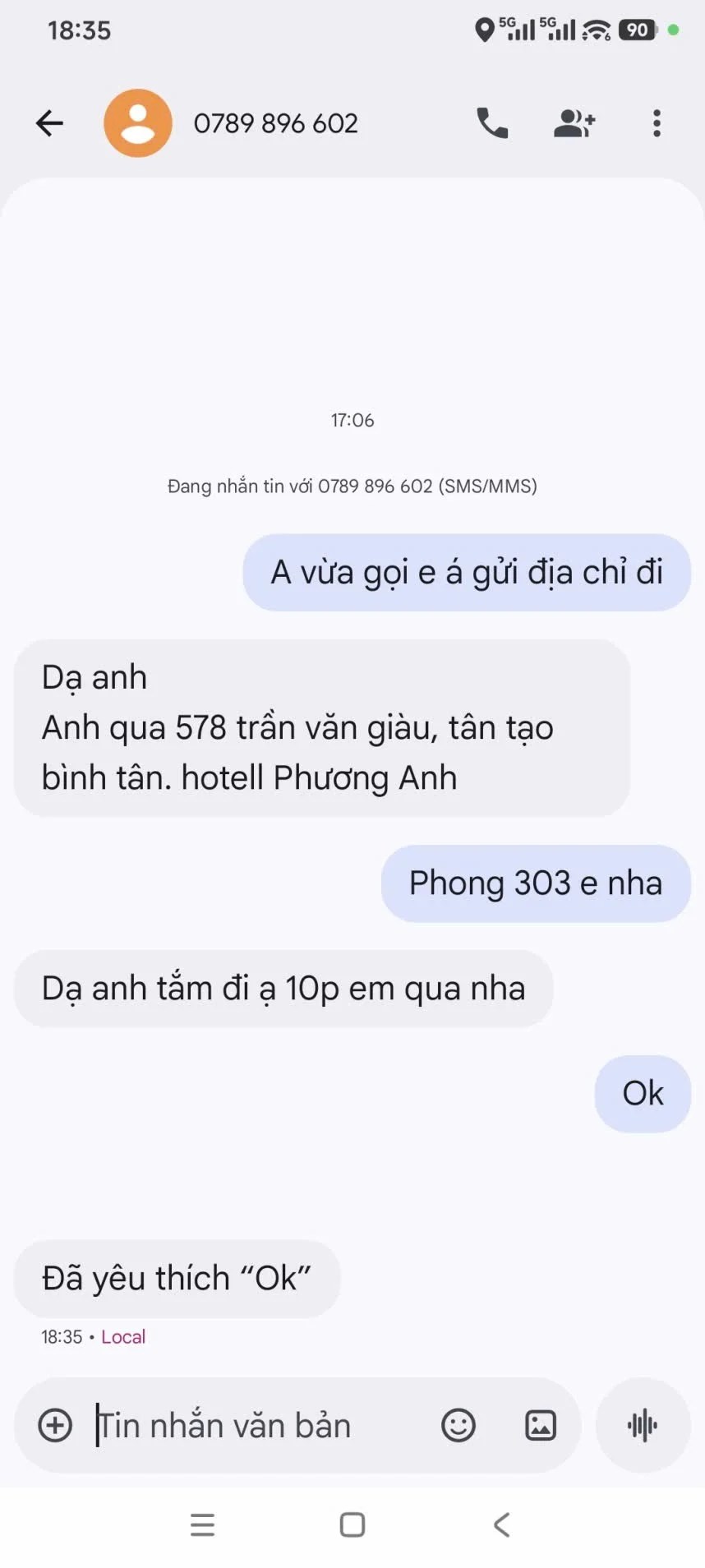The image size is (705, 1568).
Task: Add this number to contacts
Action: (574, 123)
